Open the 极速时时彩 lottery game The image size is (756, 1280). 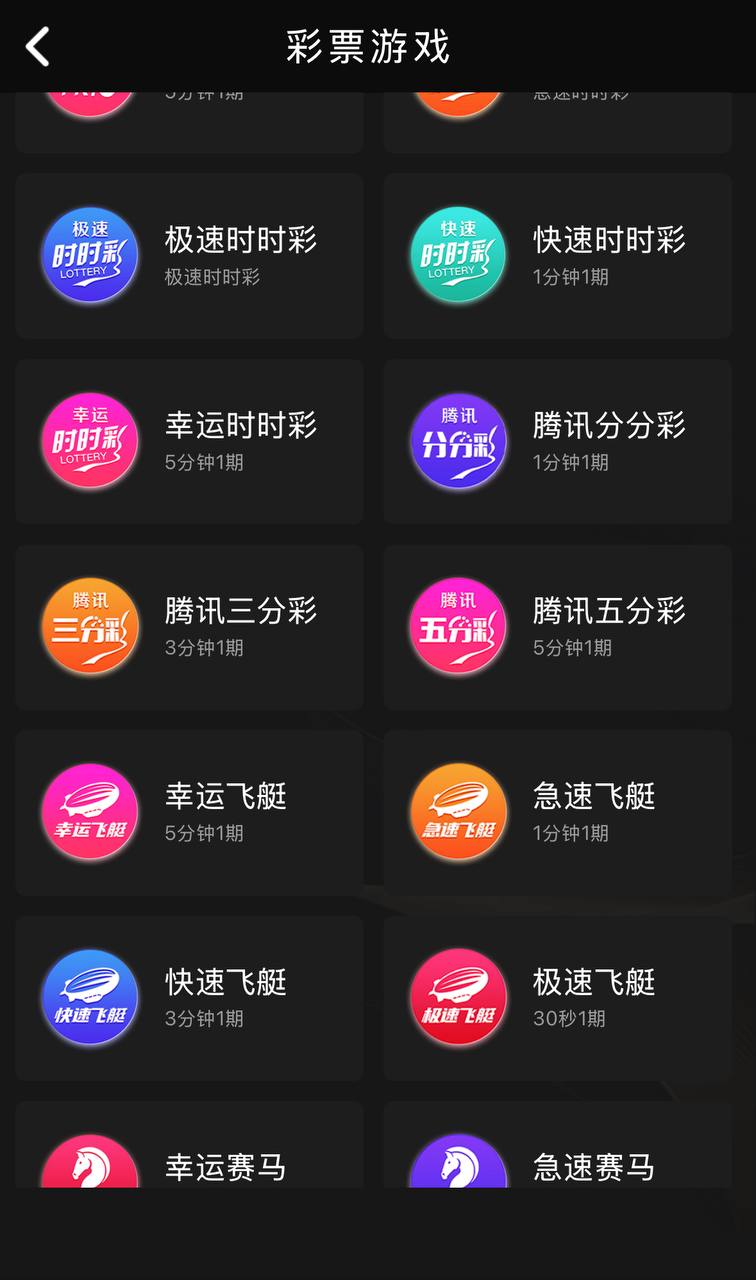189,256
